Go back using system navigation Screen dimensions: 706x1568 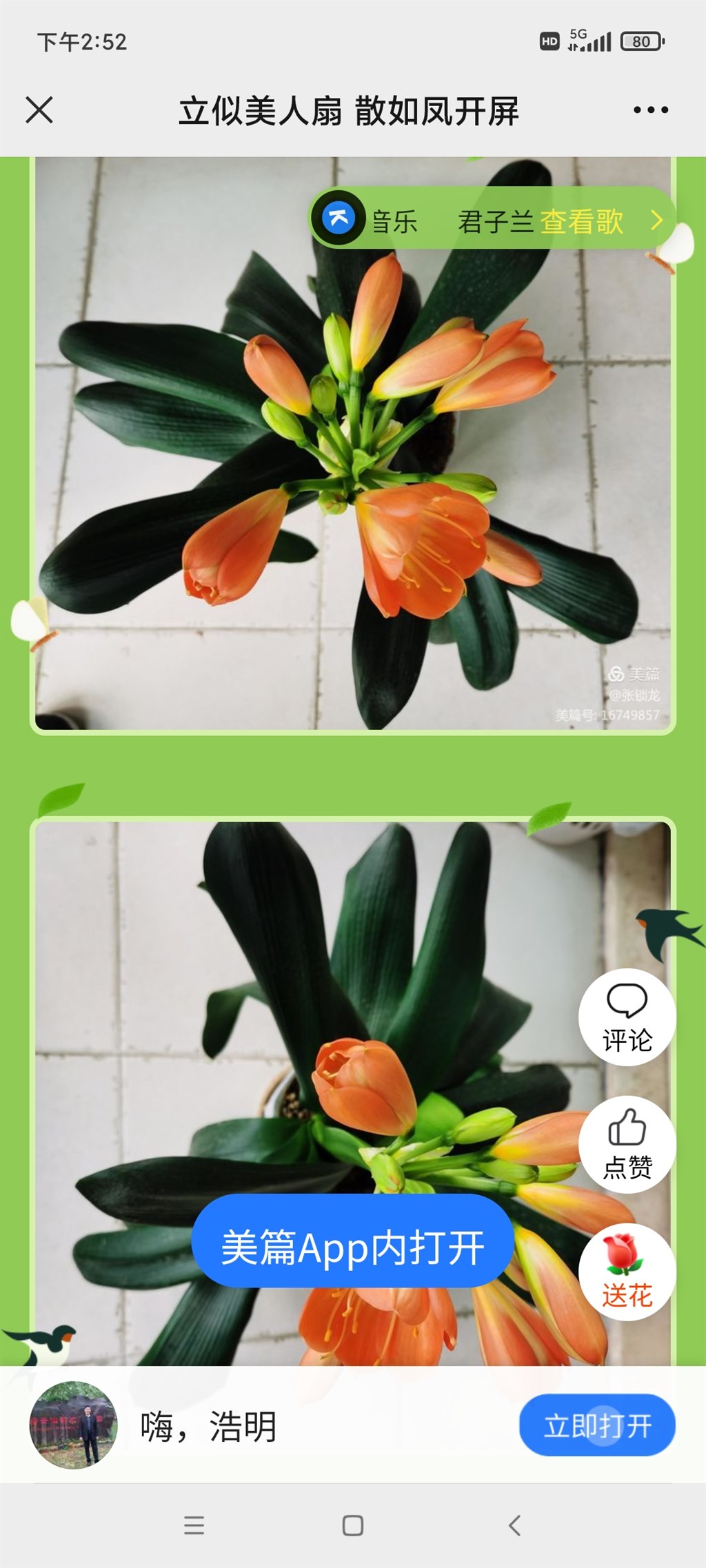514,1525
